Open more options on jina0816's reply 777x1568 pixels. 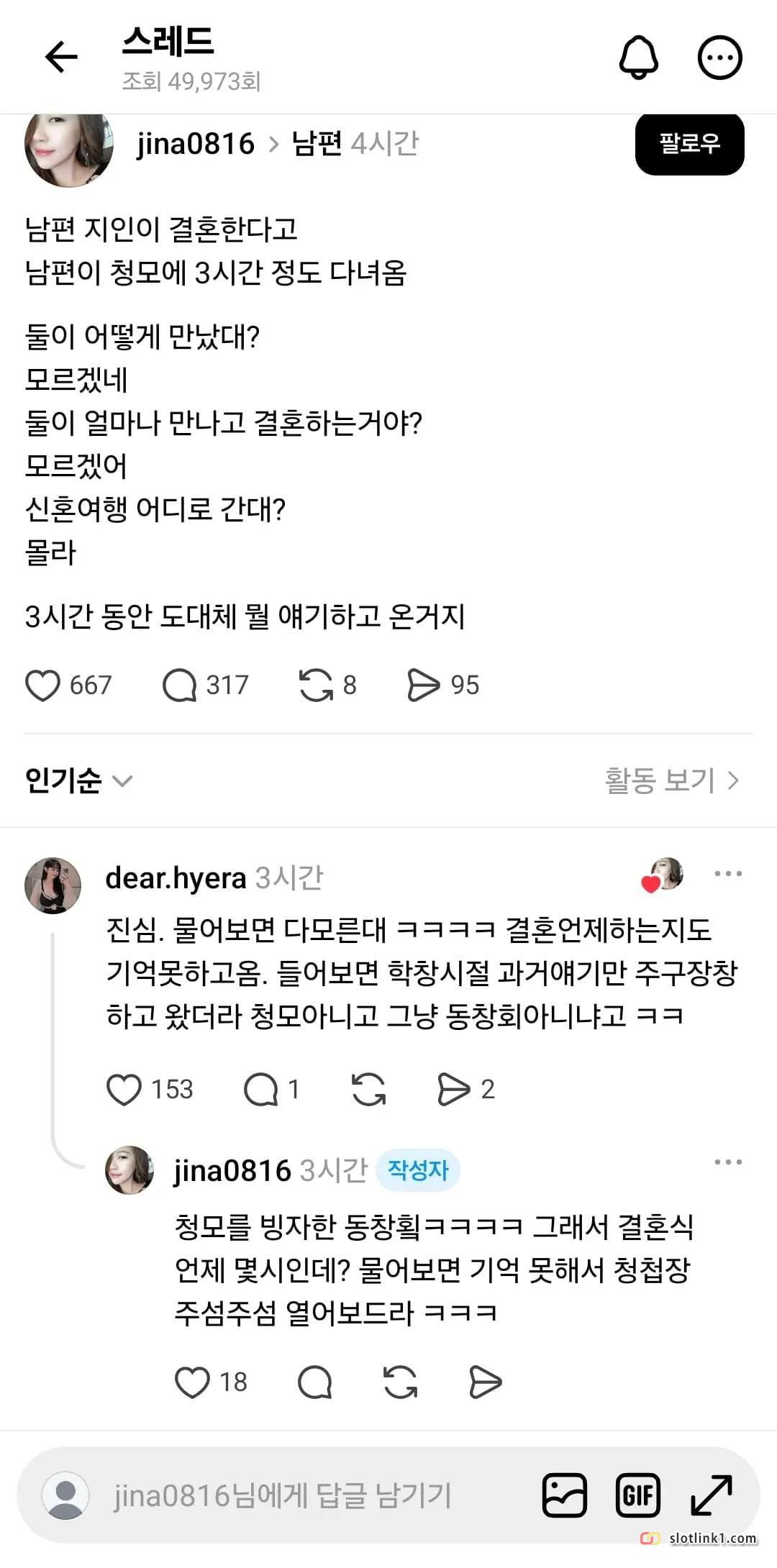pos(728,1162)
